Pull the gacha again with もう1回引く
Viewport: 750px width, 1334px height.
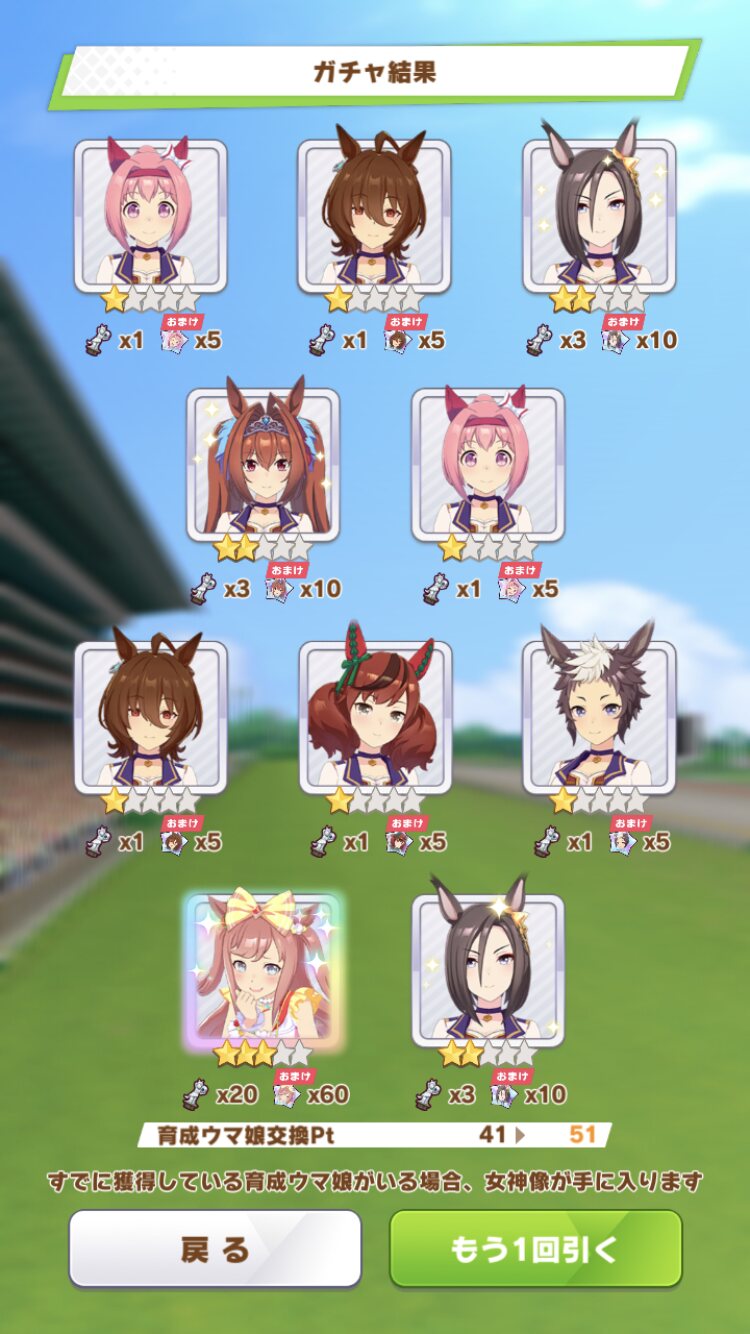pos(535,1248)
